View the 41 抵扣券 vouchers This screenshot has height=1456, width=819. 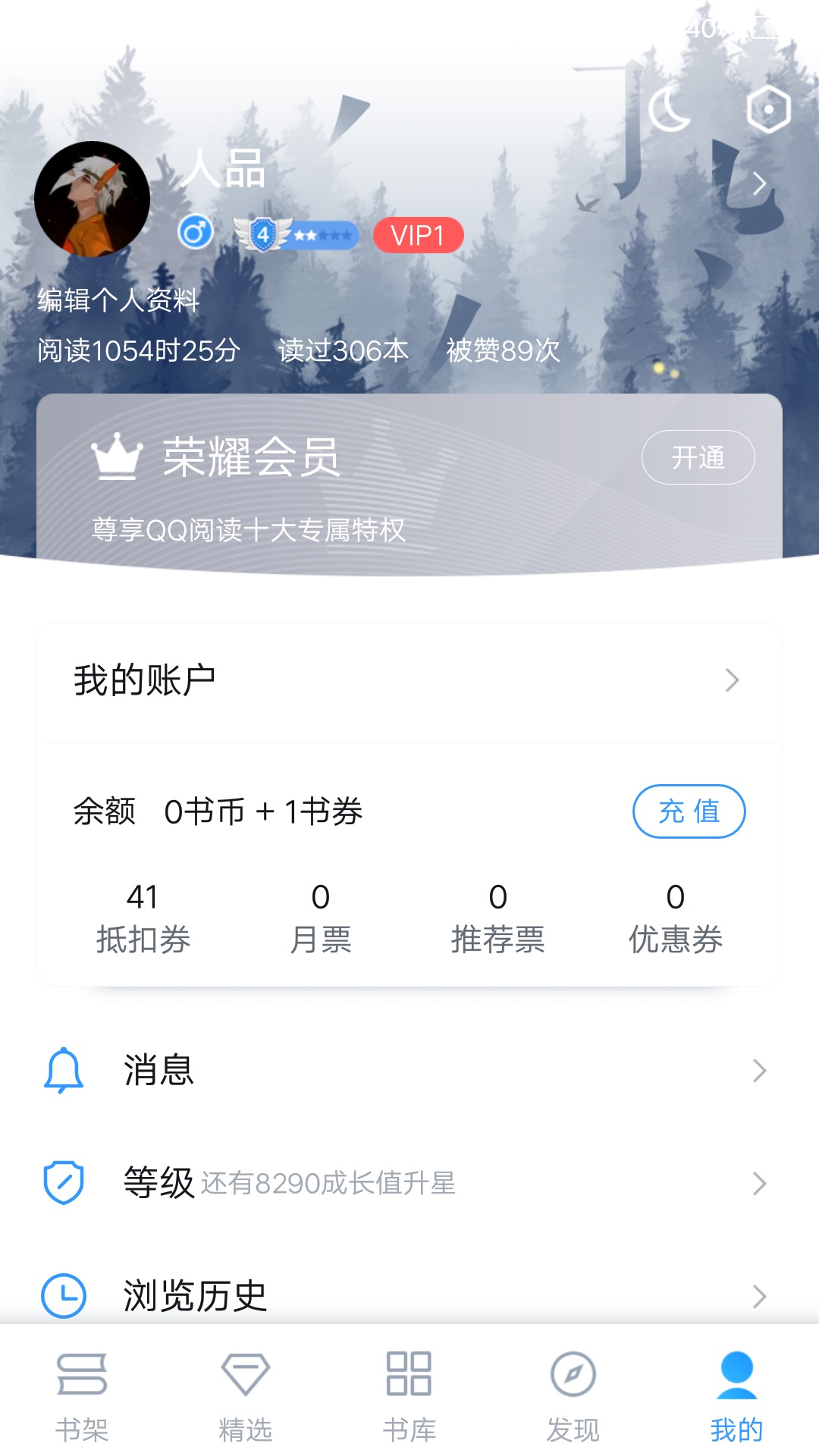click(x=143, y=918)
